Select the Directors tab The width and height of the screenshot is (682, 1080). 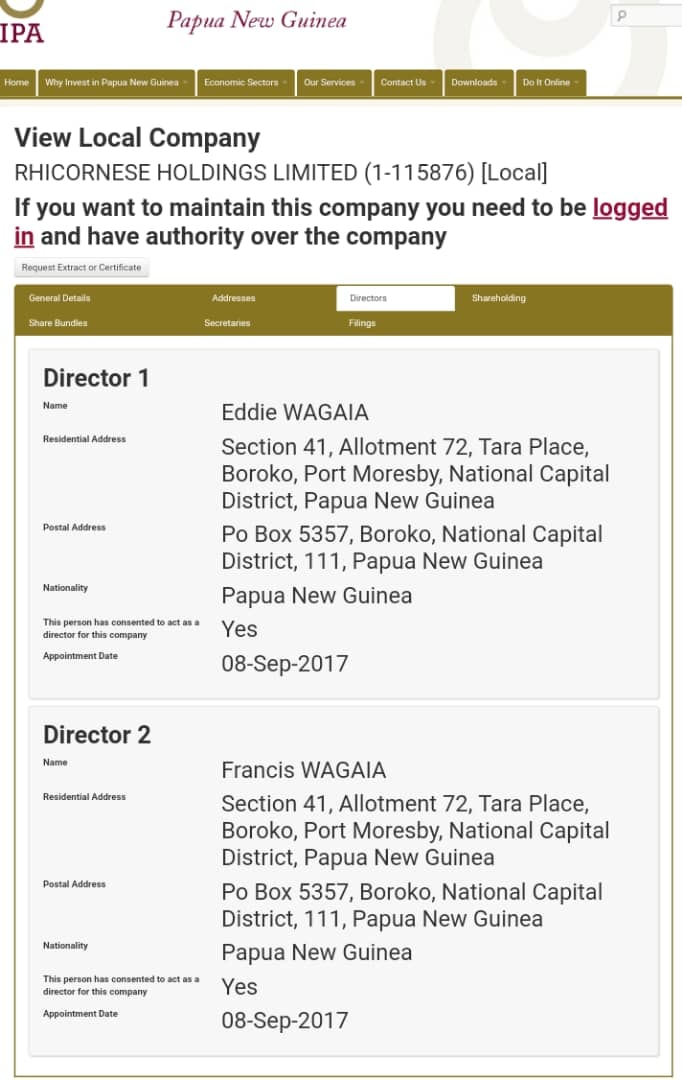tap(395, 298)
